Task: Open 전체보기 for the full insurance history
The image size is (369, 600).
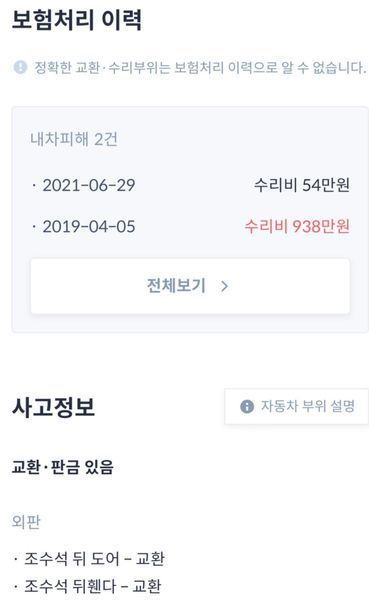Action: pyautogui.click(x=190, y=286)
